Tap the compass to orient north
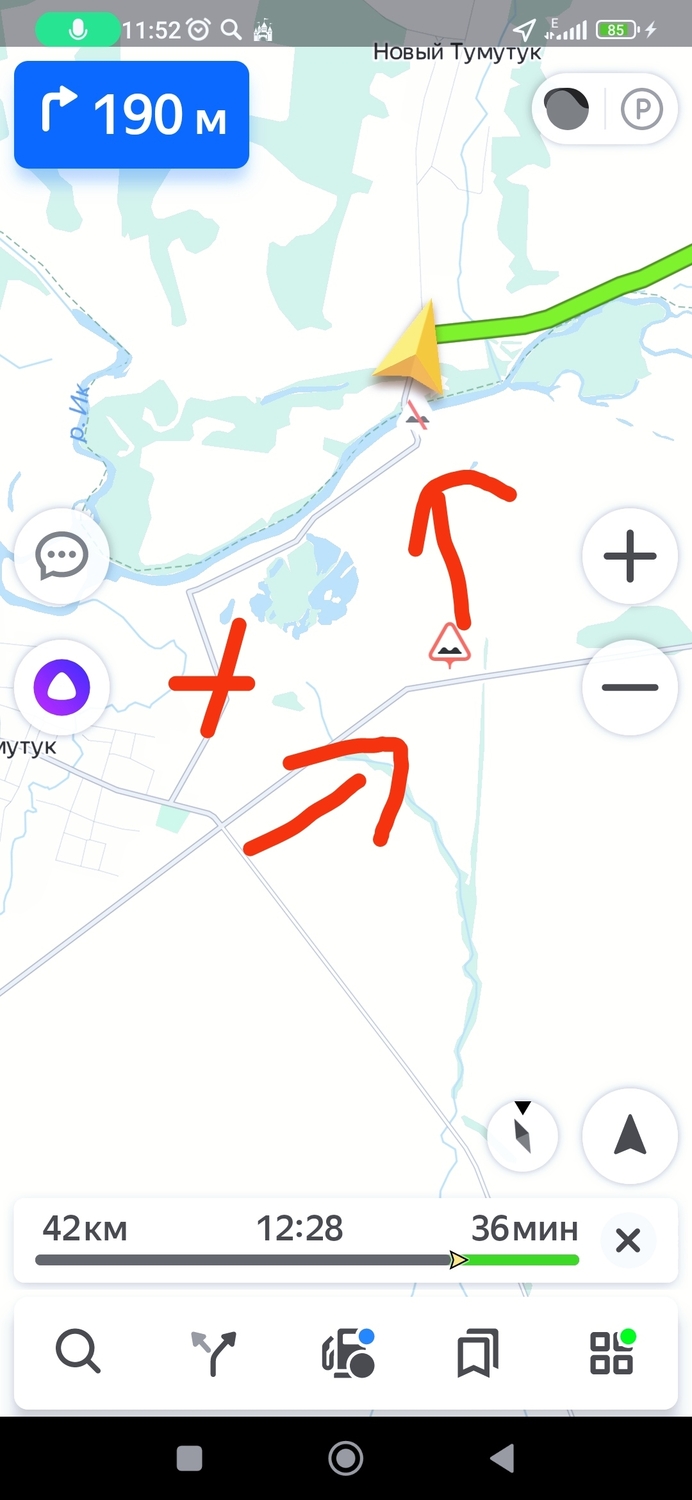692x1500 pixels. click(x=522, y=1135)
